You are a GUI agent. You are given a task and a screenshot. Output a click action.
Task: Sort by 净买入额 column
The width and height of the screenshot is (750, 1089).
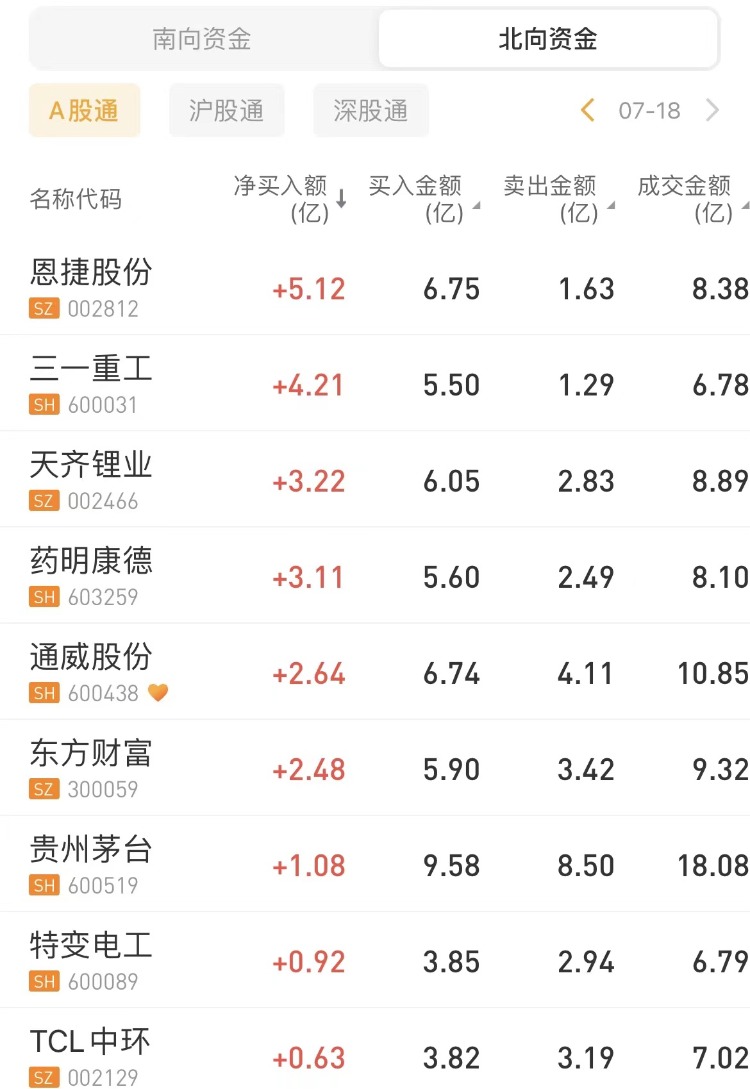(x=289, y=198)
